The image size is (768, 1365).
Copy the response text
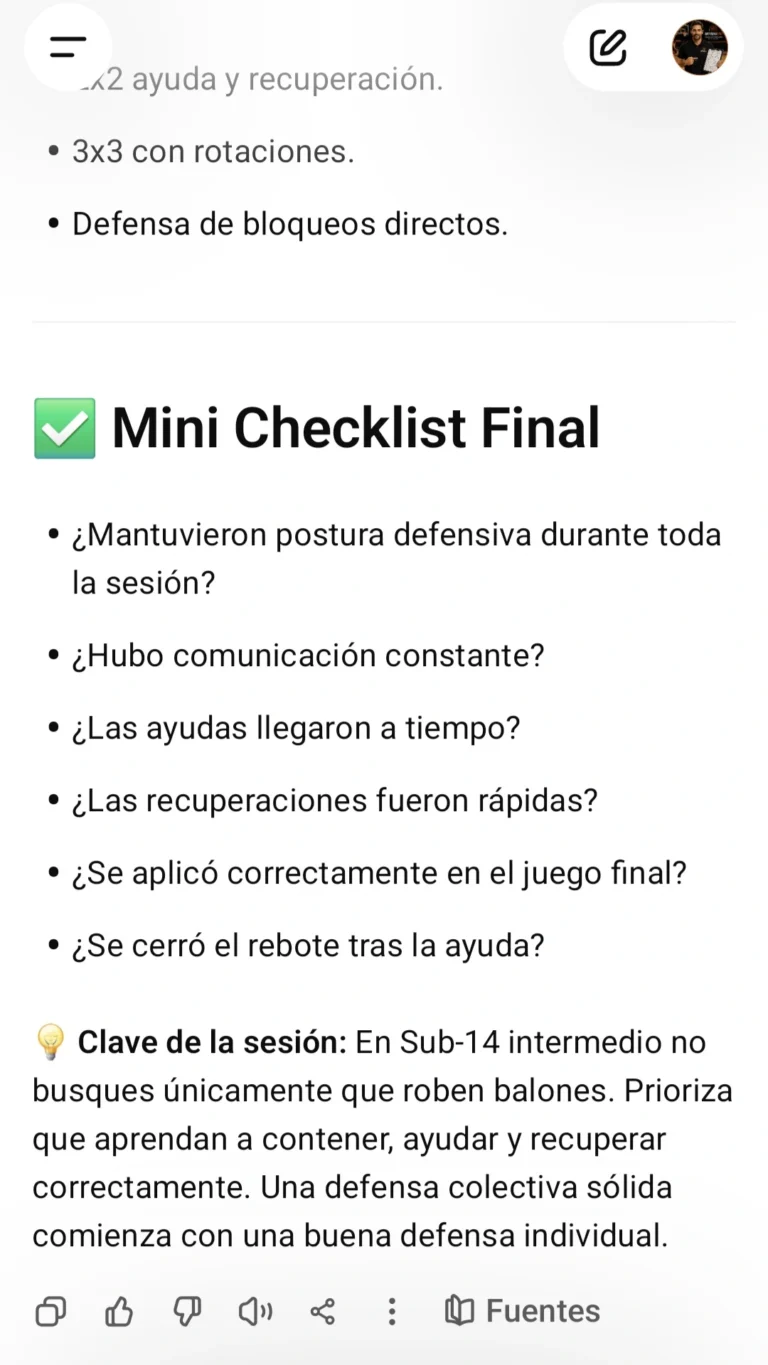pyautogui.click(x=51, y=1311)
